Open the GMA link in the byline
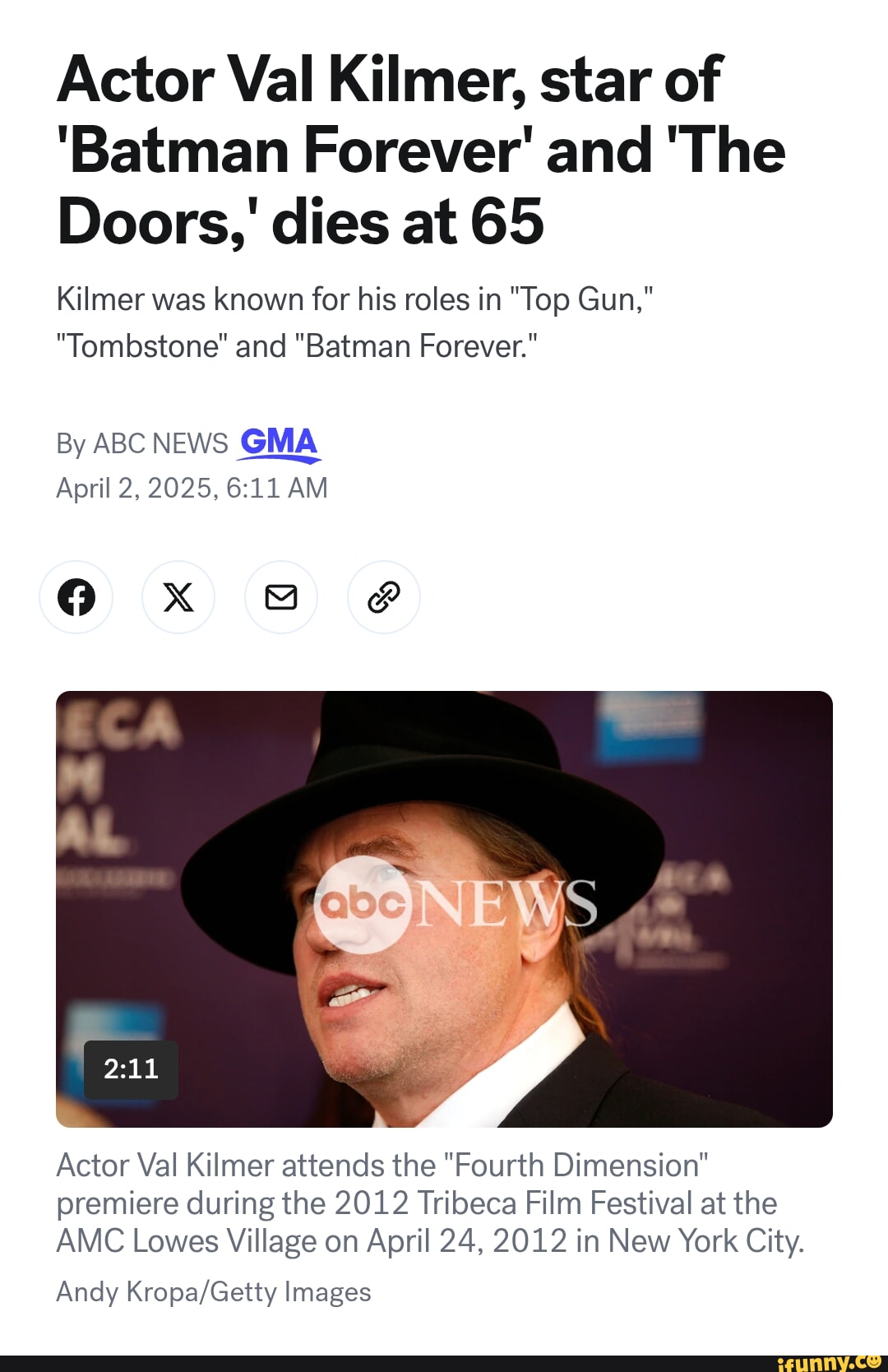The height and width of the screenshot is (1372, 888). (x=279, y=443)
